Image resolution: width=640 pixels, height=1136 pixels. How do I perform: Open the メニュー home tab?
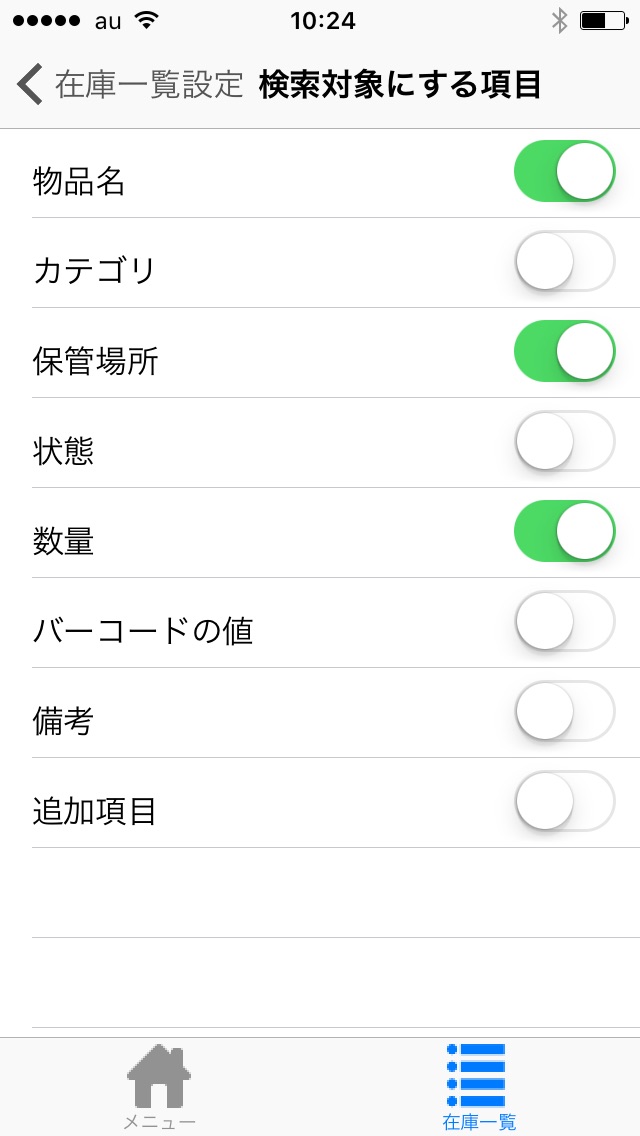(159, 1087)
